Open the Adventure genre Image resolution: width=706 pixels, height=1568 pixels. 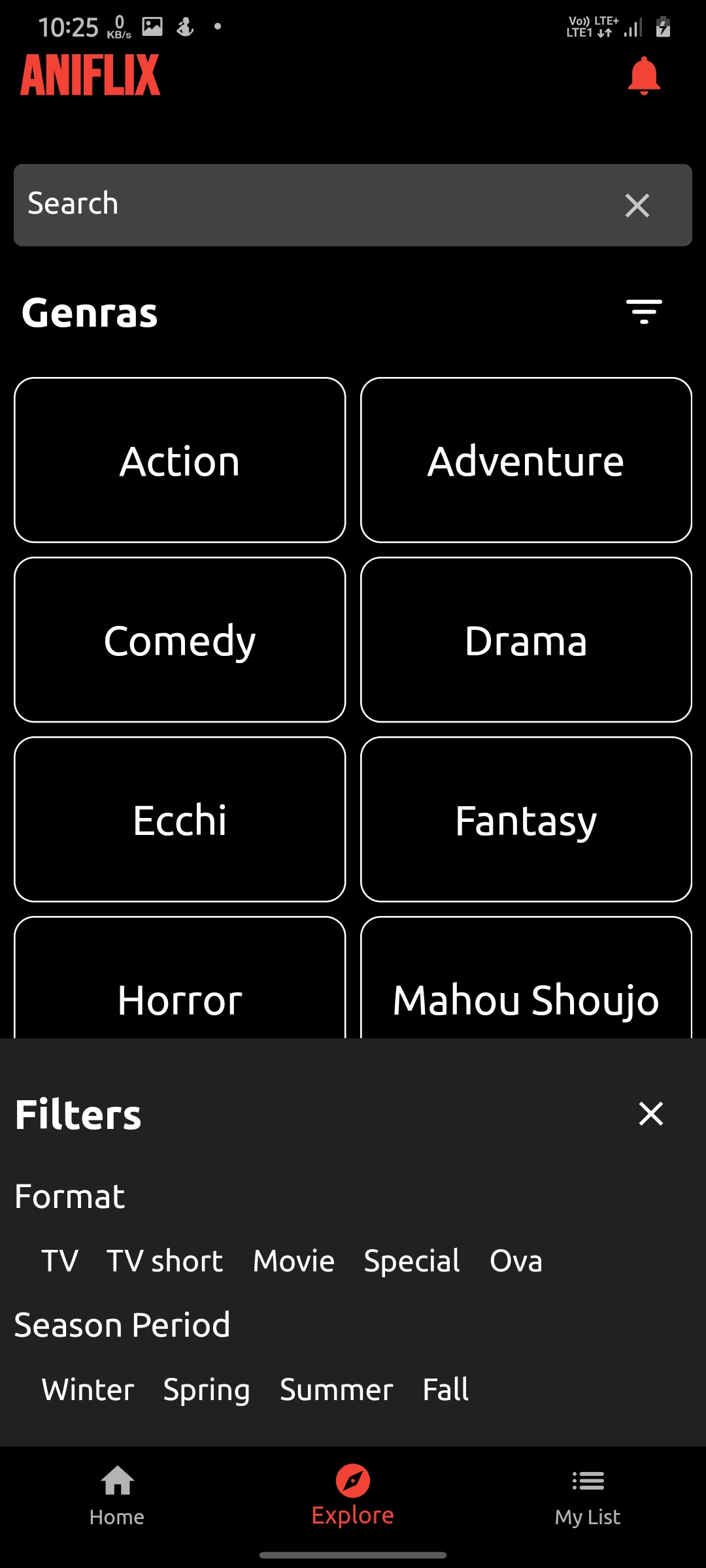click(x=526, y=460)
